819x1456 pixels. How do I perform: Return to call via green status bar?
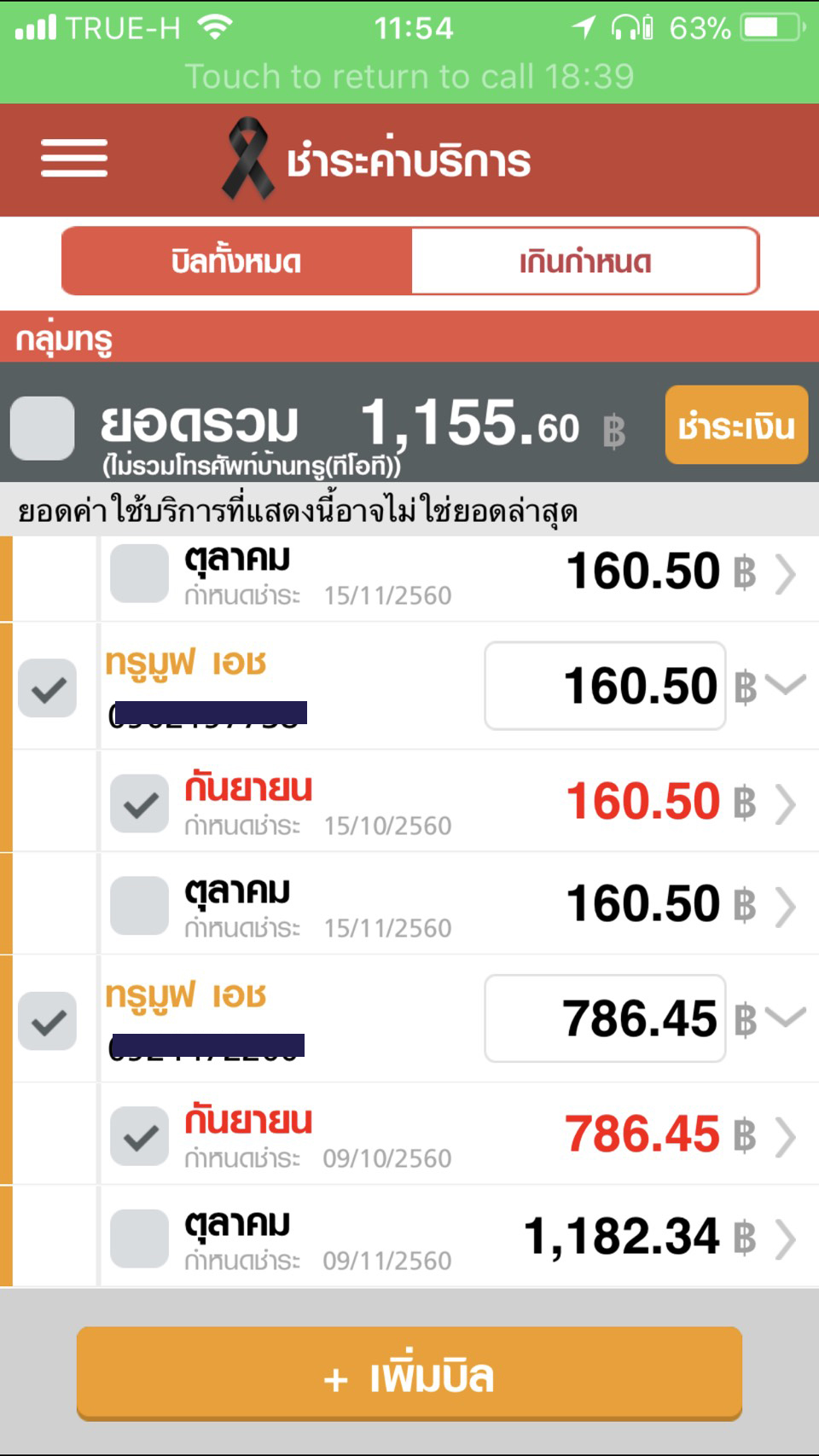(409, 76)
